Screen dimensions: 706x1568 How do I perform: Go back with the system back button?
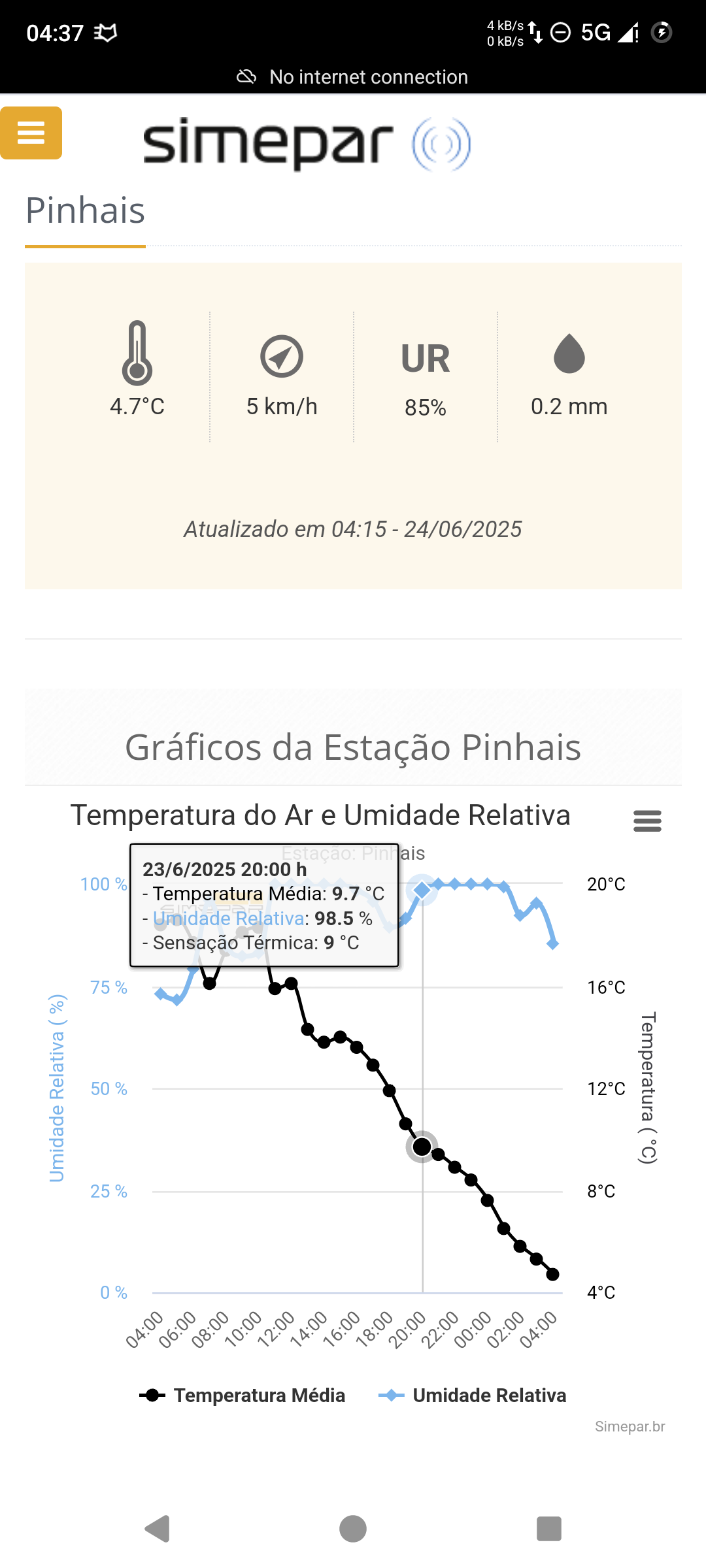point(158,1529)
